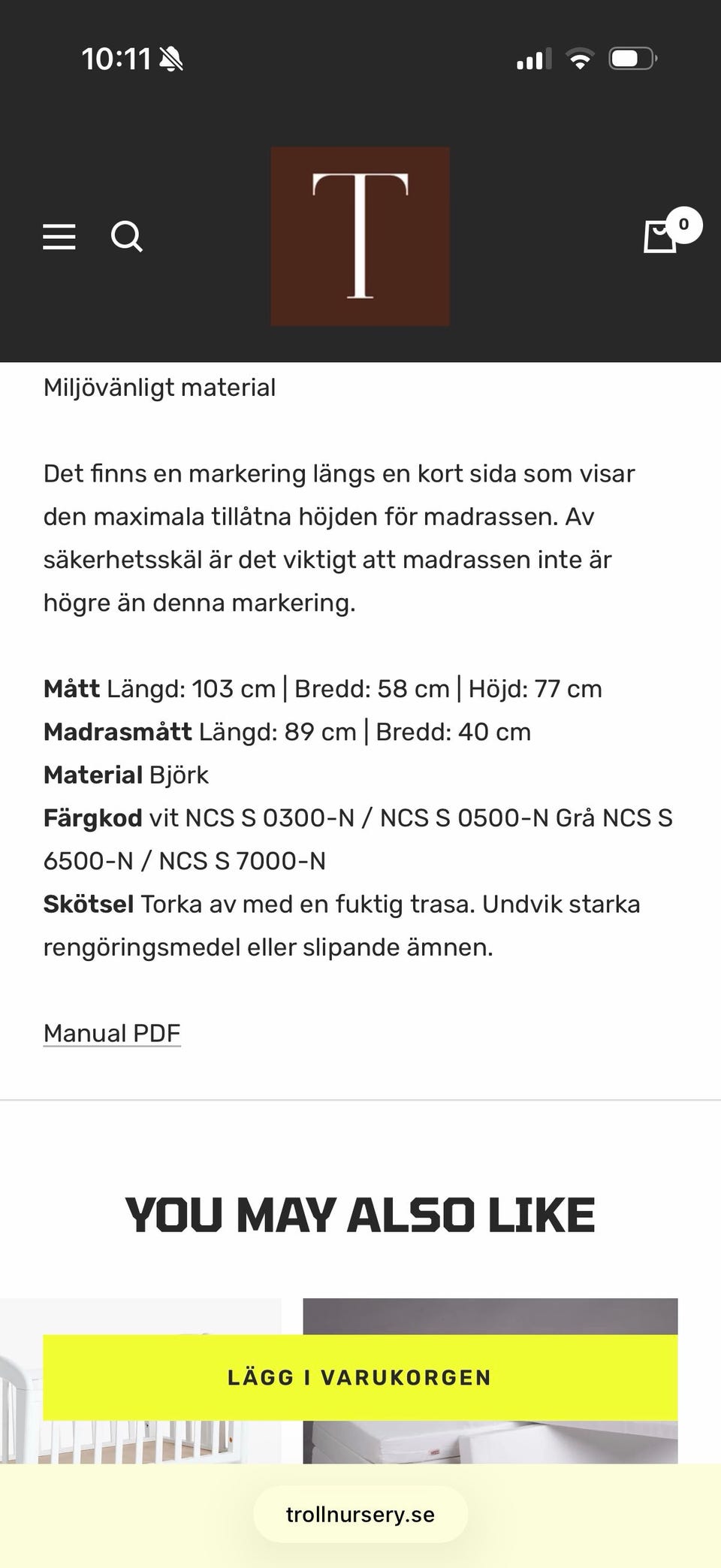
Task: Go to the Troll Nursery logo home
Action: (360, 237)
